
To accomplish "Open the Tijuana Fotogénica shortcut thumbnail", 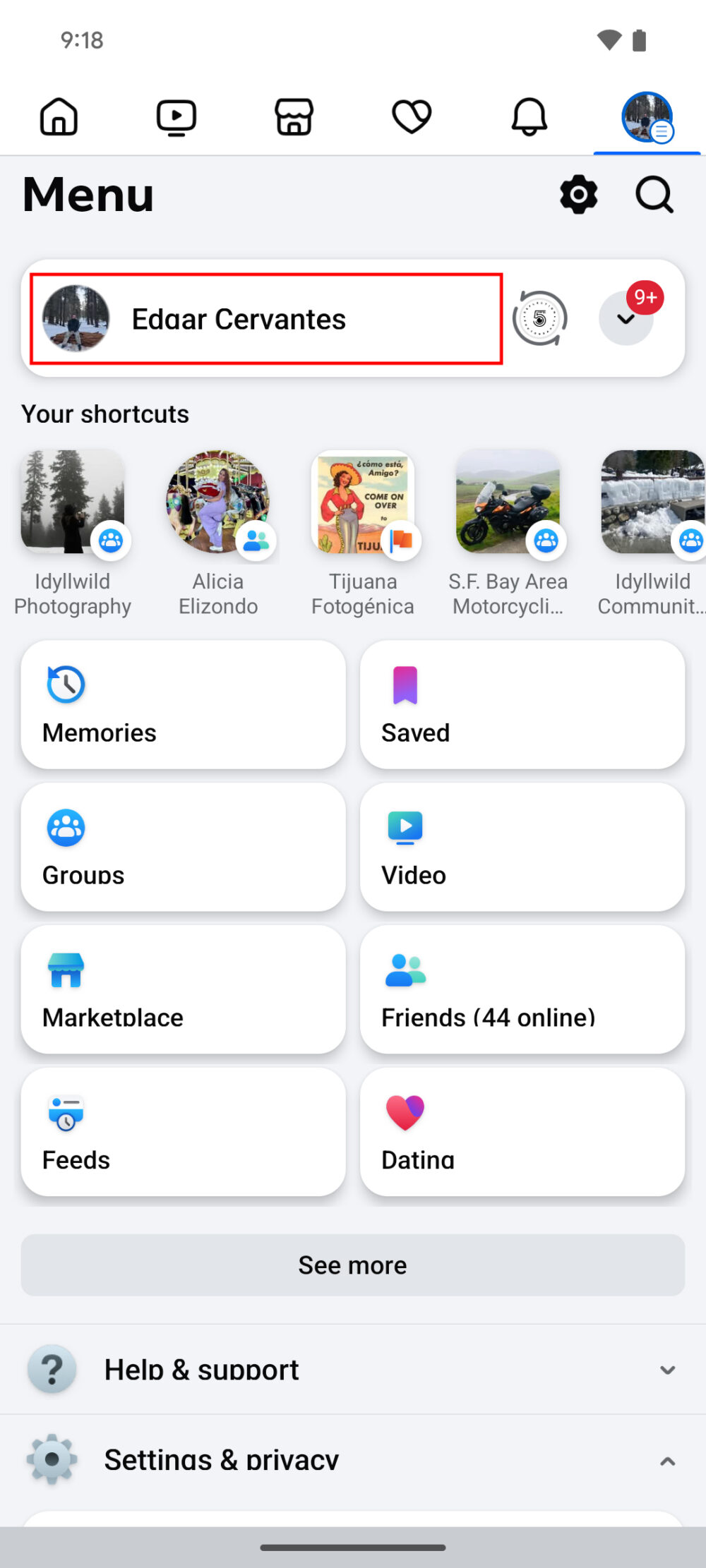I will (x=363, y=502).
